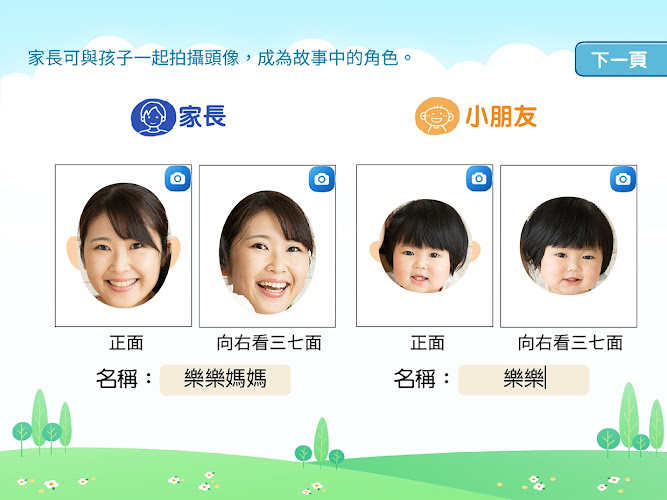
Task: Open camera for child's 正面 photo
Action: click(478, 179)
